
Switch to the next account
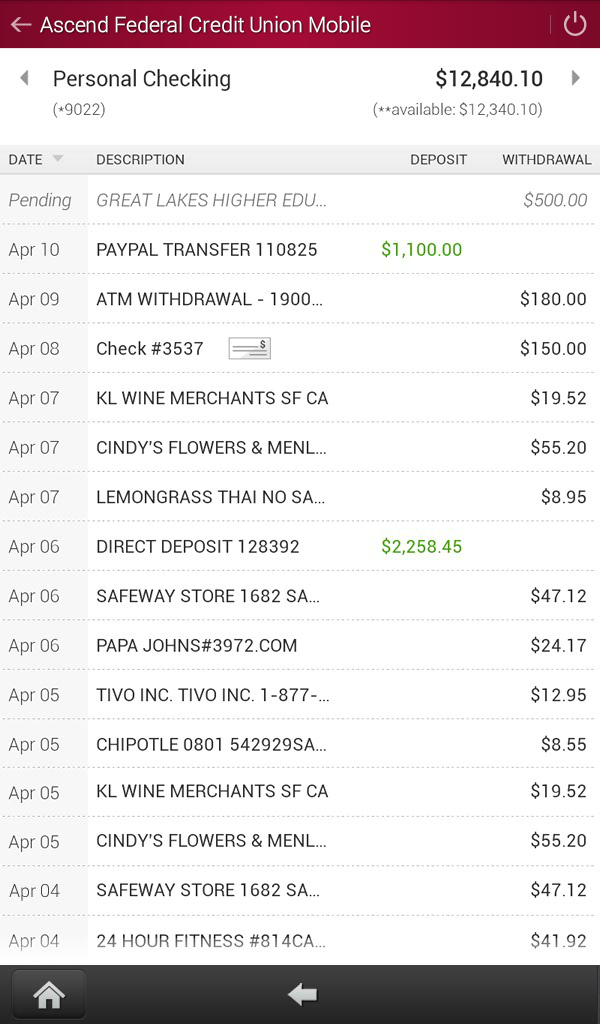click(x=575, y=78)
